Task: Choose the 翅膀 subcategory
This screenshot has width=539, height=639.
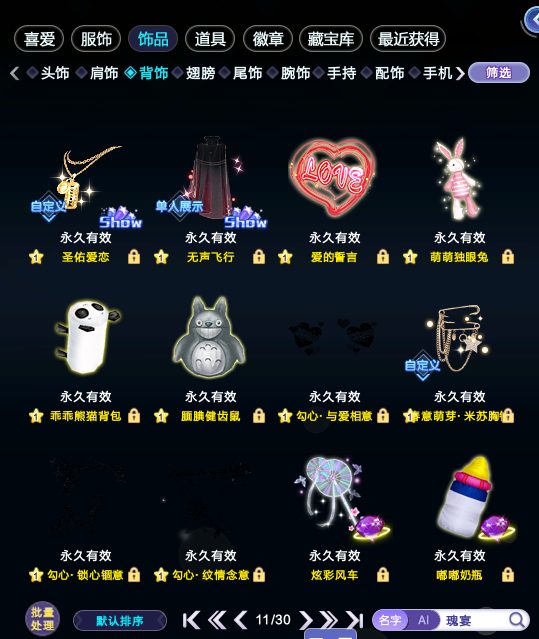Action: coord(195,73)
